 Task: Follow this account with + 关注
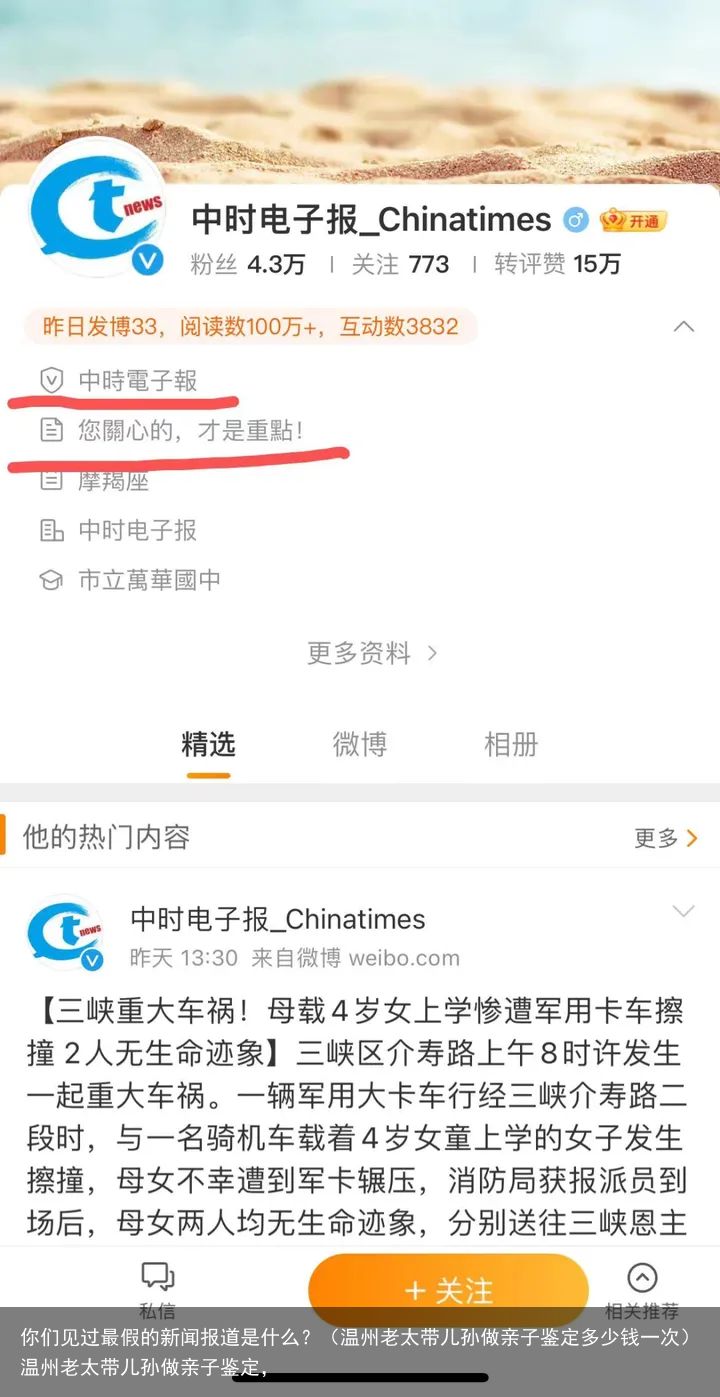coord(448,1290)
